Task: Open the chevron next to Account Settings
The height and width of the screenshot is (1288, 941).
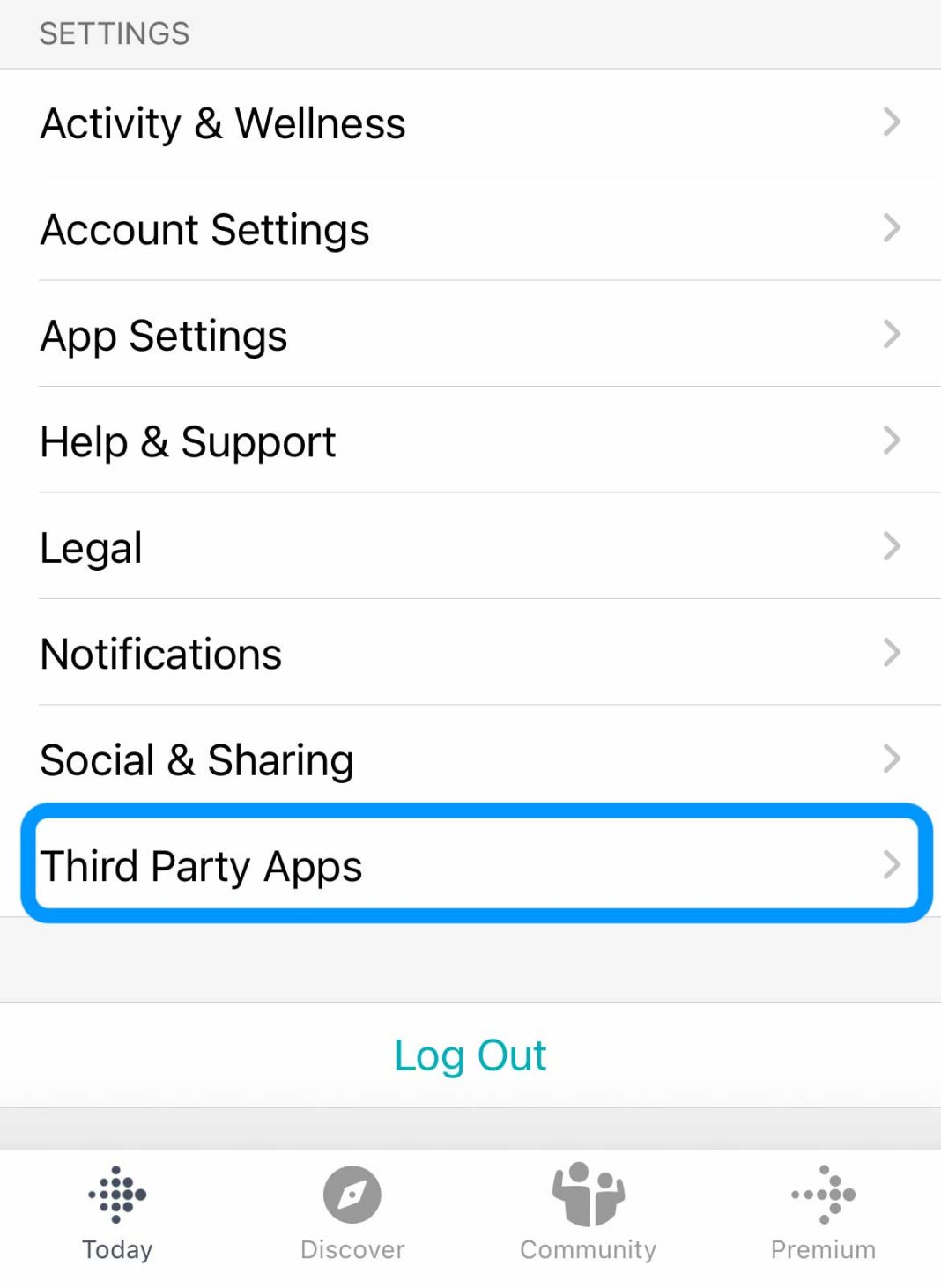Action: click(893, 228)
